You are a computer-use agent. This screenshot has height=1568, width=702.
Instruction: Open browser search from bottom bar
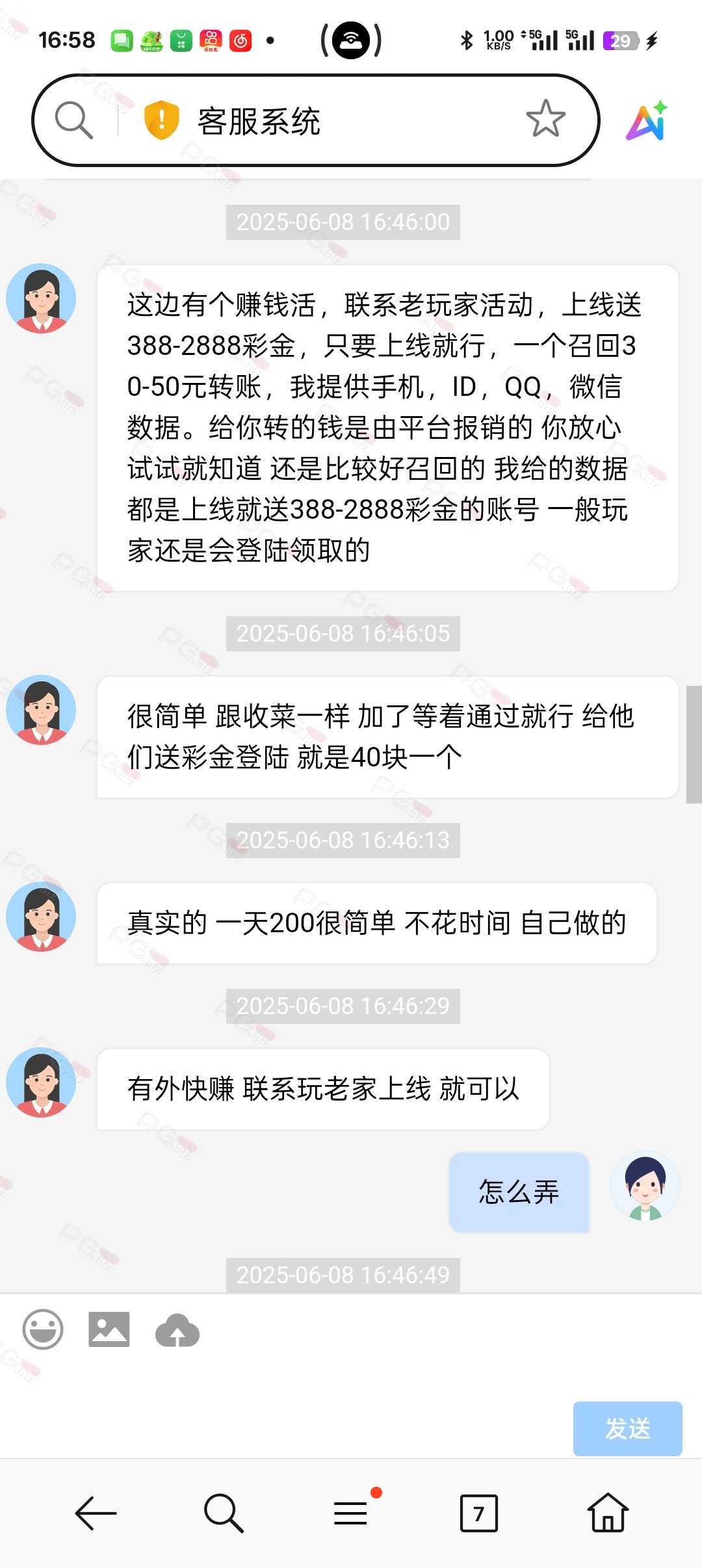(223, 1513)
